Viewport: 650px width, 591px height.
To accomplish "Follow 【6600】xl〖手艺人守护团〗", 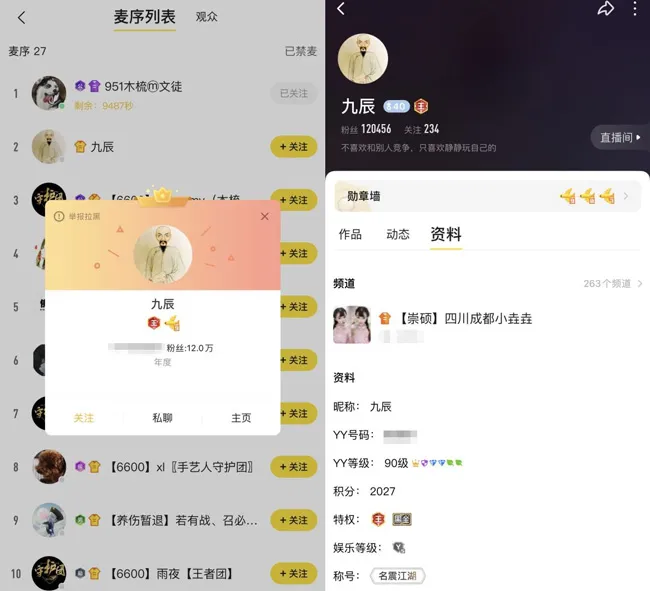I will coord(293,467).
